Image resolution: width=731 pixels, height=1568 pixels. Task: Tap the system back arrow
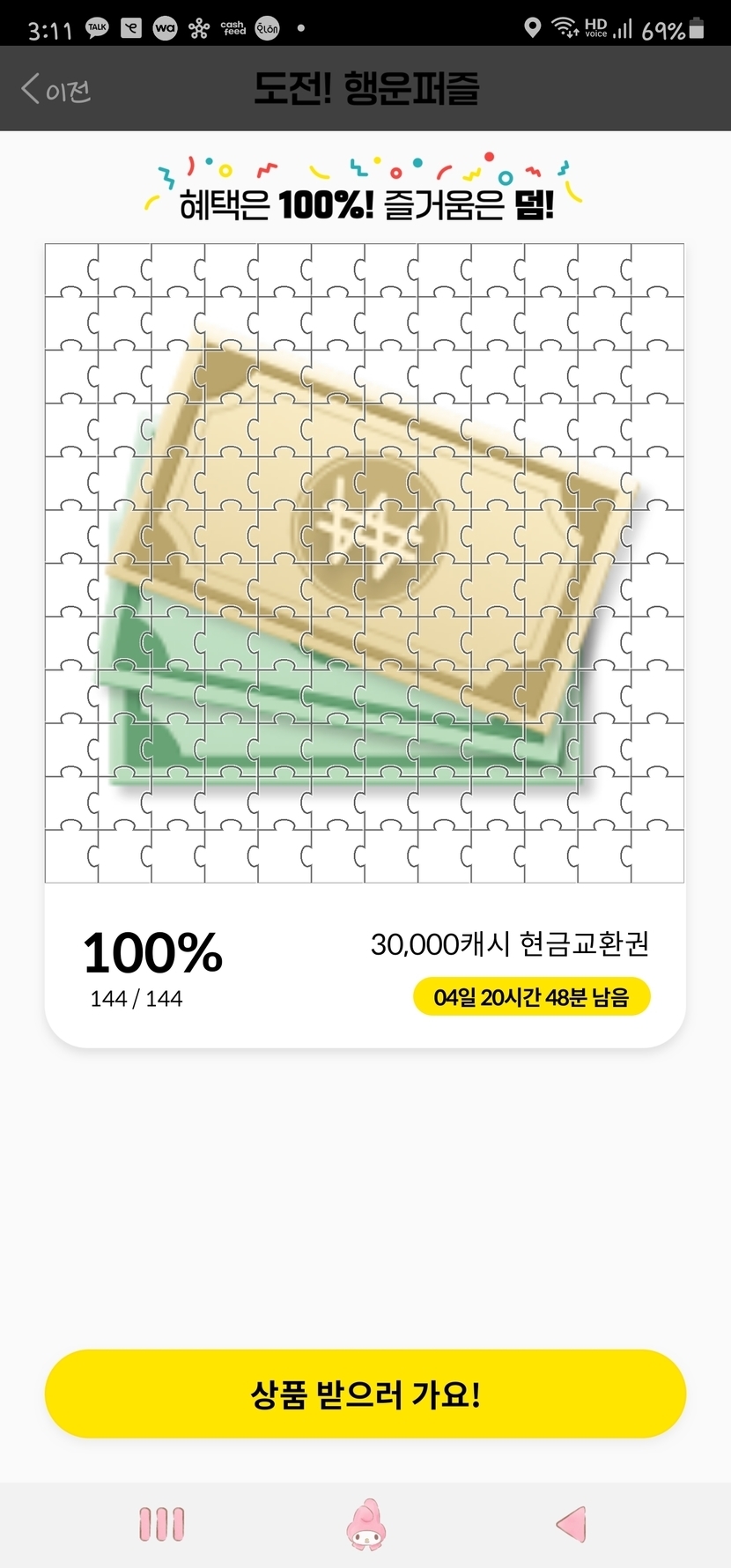point(571,1524)
